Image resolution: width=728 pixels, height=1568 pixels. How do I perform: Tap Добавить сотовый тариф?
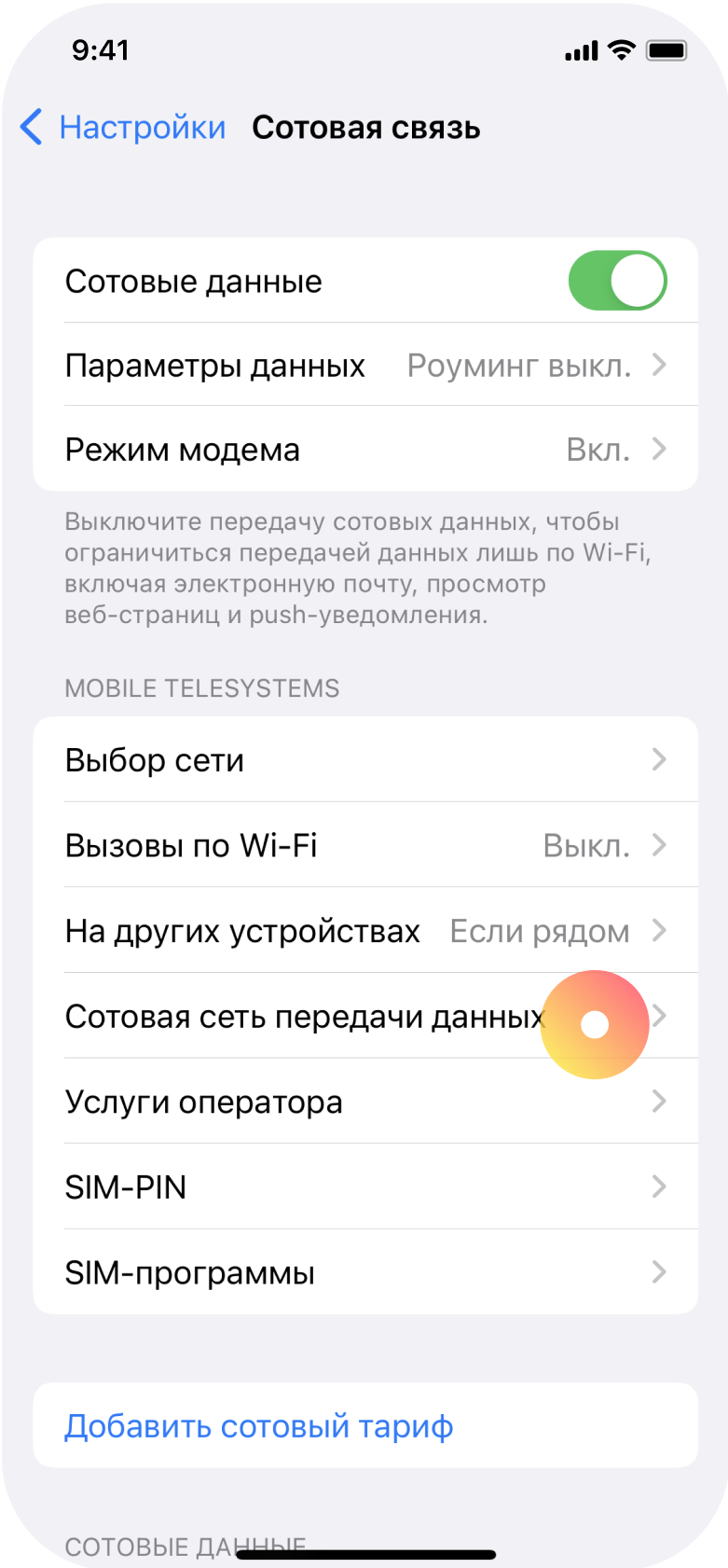click(259, 1425)
